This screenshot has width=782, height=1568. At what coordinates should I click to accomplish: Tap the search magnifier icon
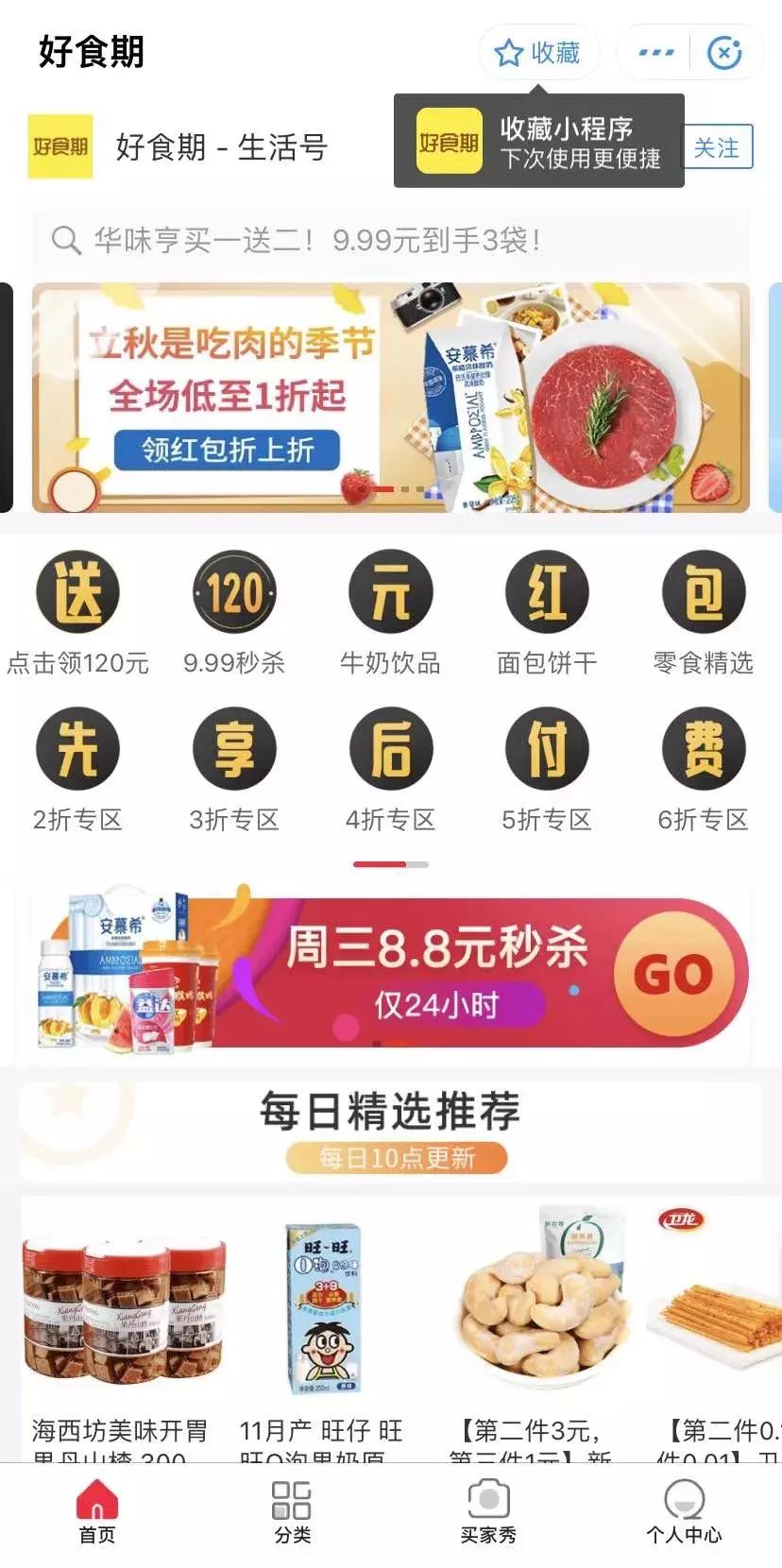point(64,239)
